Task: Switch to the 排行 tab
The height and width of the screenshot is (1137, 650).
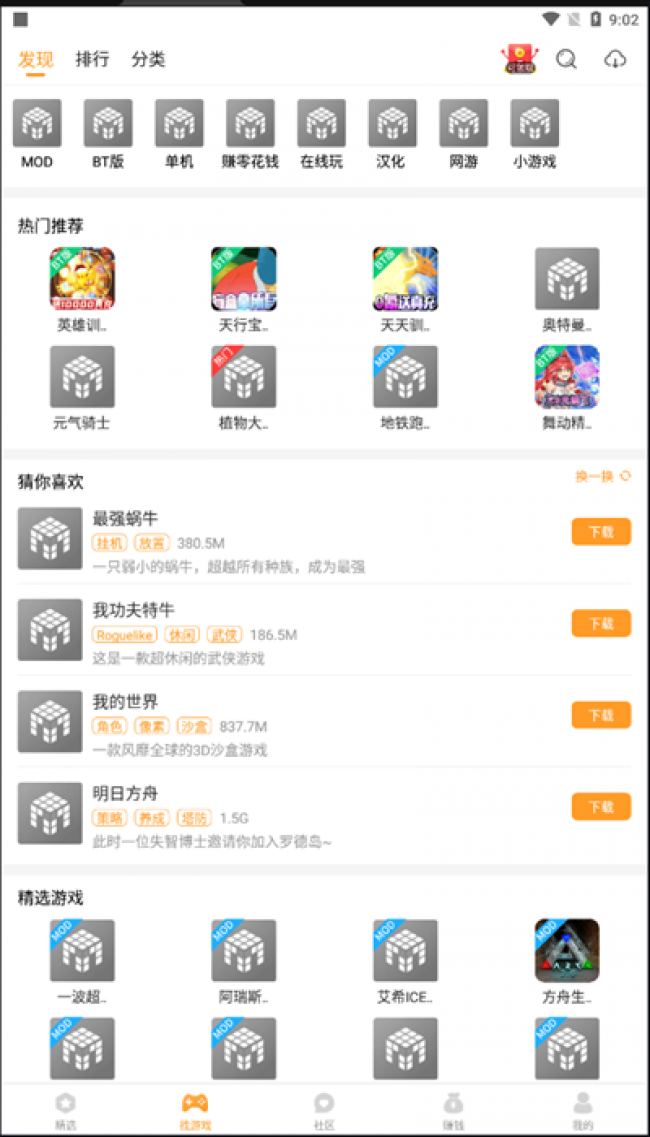Action: [92, 60]
